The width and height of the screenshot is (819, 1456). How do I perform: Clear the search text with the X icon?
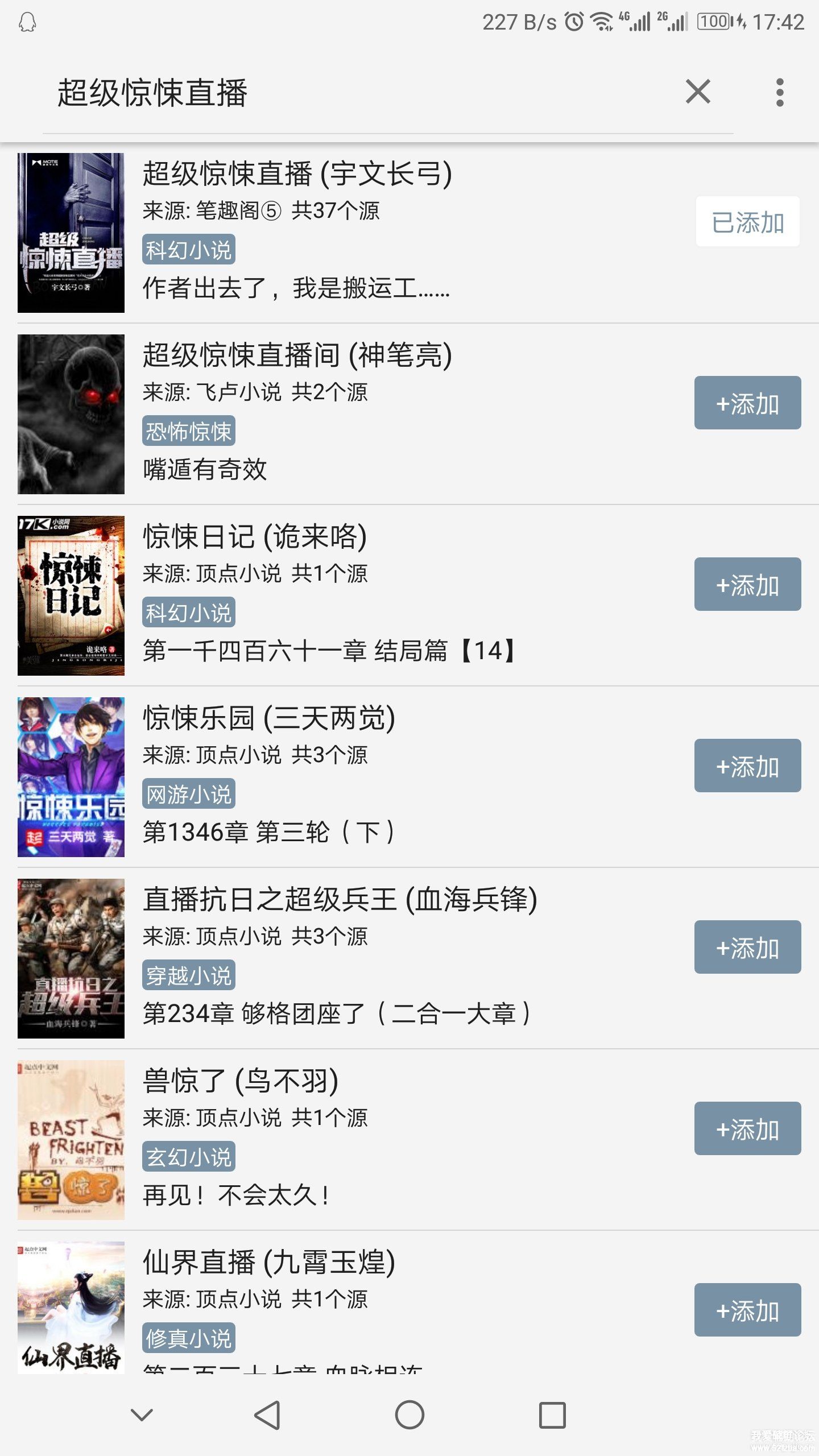(x=698, y=92)
